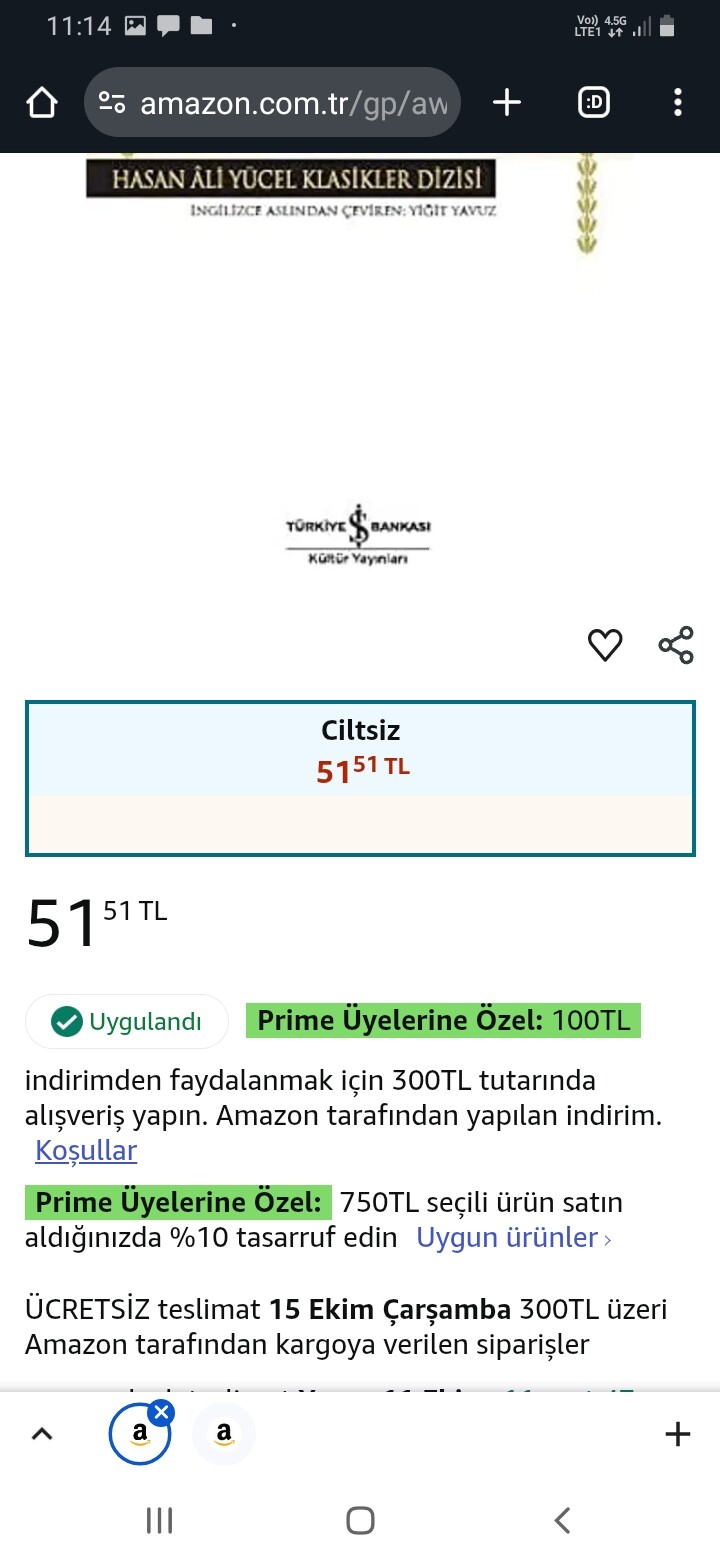This screenshot has width=720, height=1560.
Task: Open the browser overflow menu
Action: click(x=678, y=102)
